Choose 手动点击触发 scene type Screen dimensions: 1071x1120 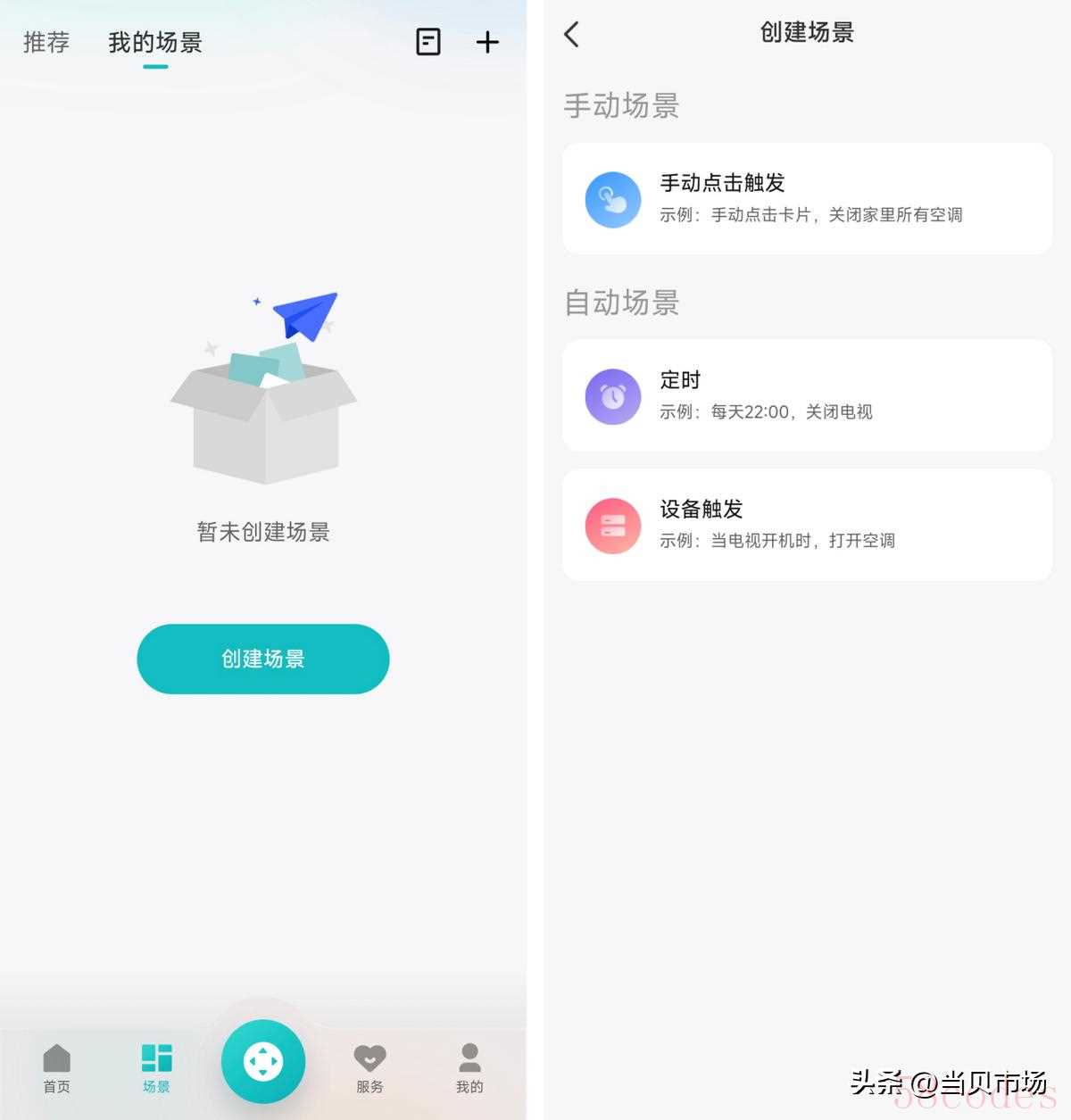[x=807, y=198]
